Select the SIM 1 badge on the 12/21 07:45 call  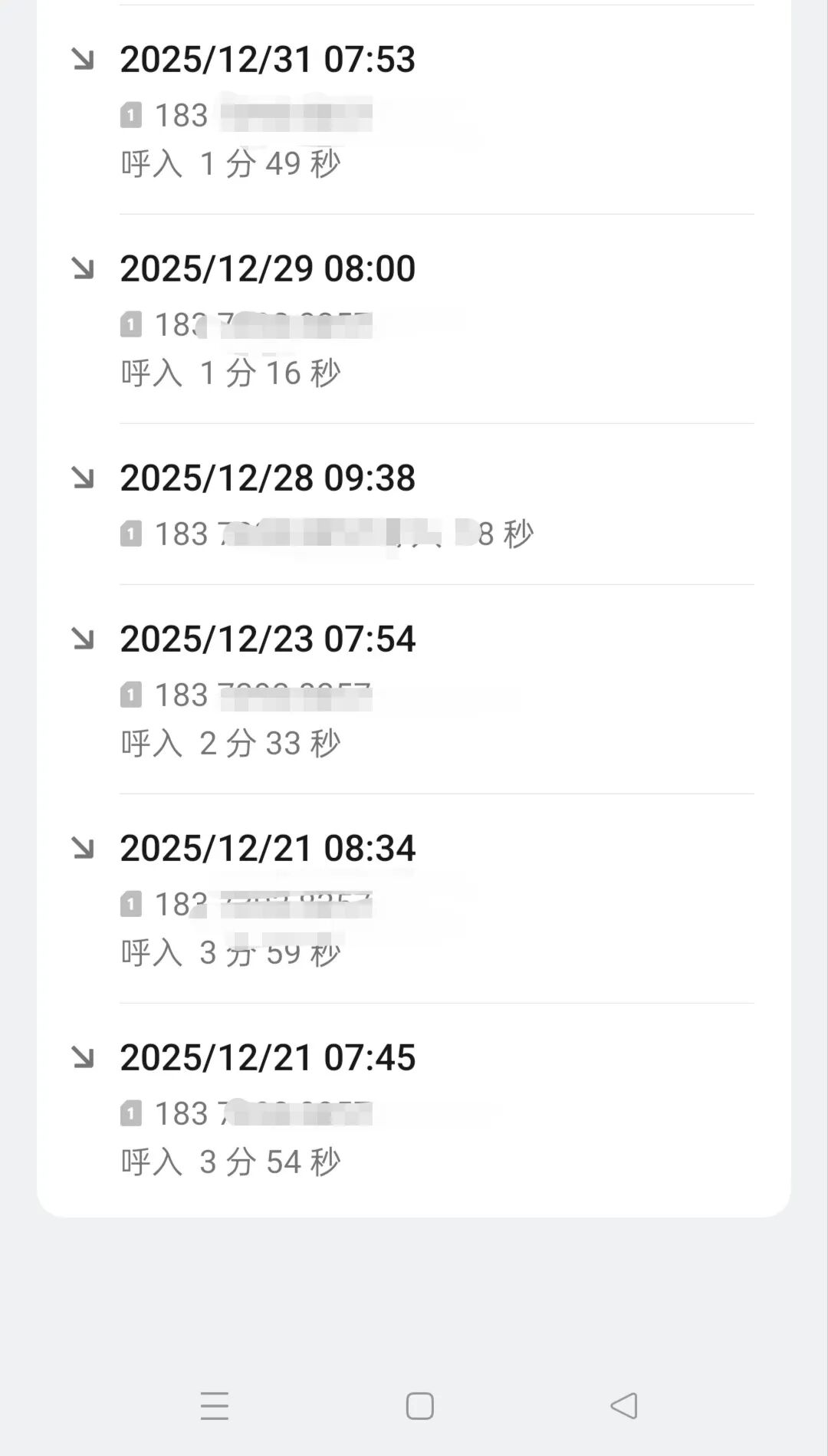click(132, 1112)
